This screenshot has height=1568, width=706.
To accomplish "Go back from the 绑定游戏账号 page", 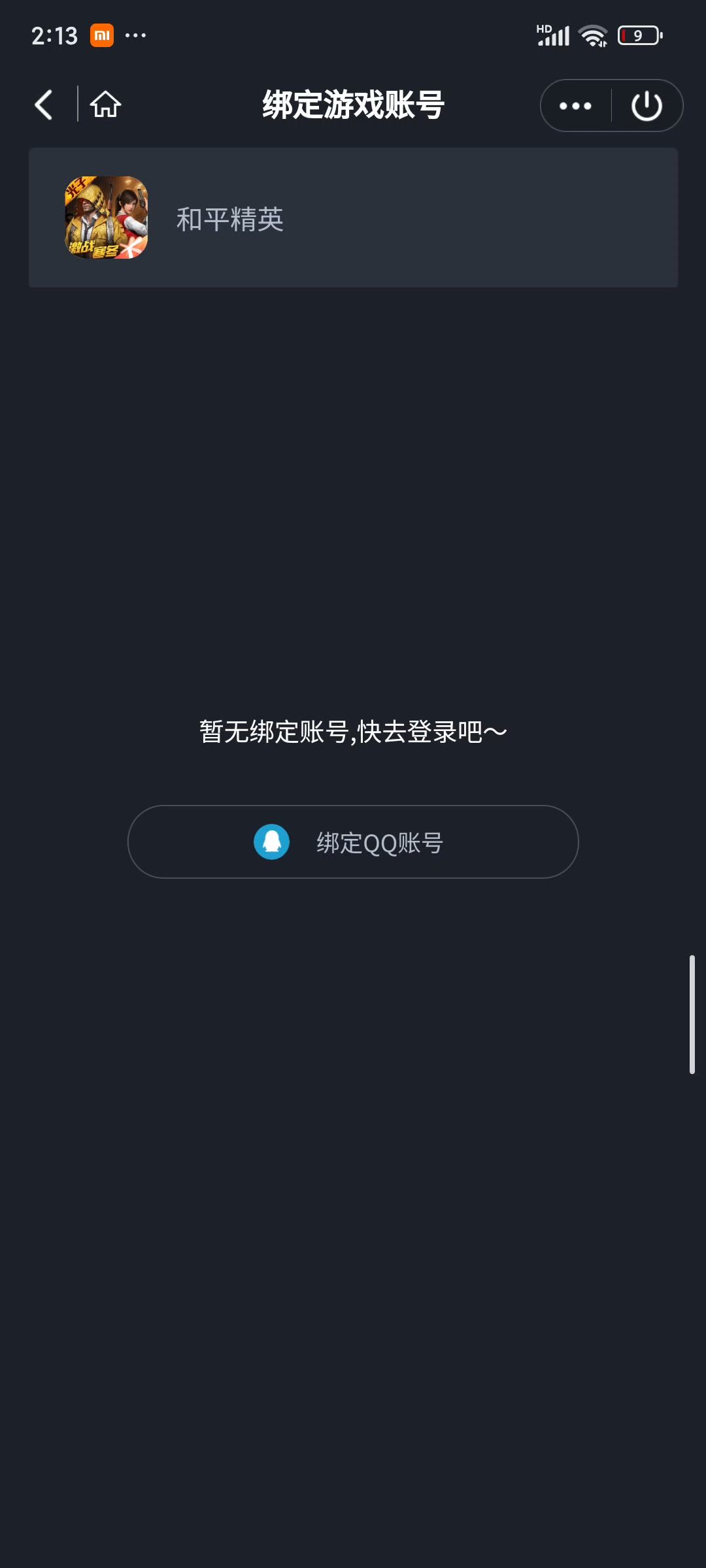I will [44, 105].
